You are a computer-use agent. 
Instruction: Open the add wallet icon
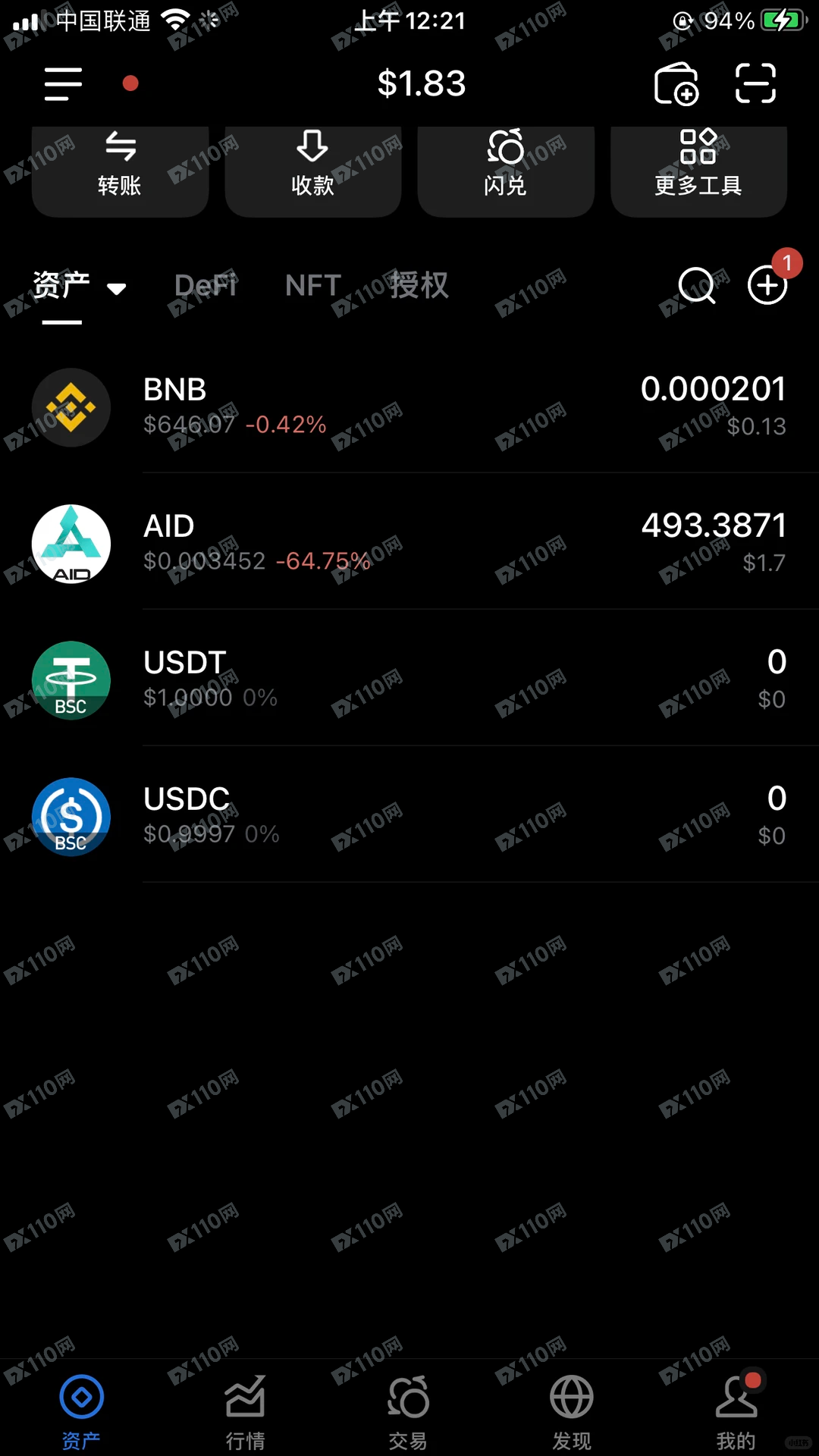[x=676, y=83]
